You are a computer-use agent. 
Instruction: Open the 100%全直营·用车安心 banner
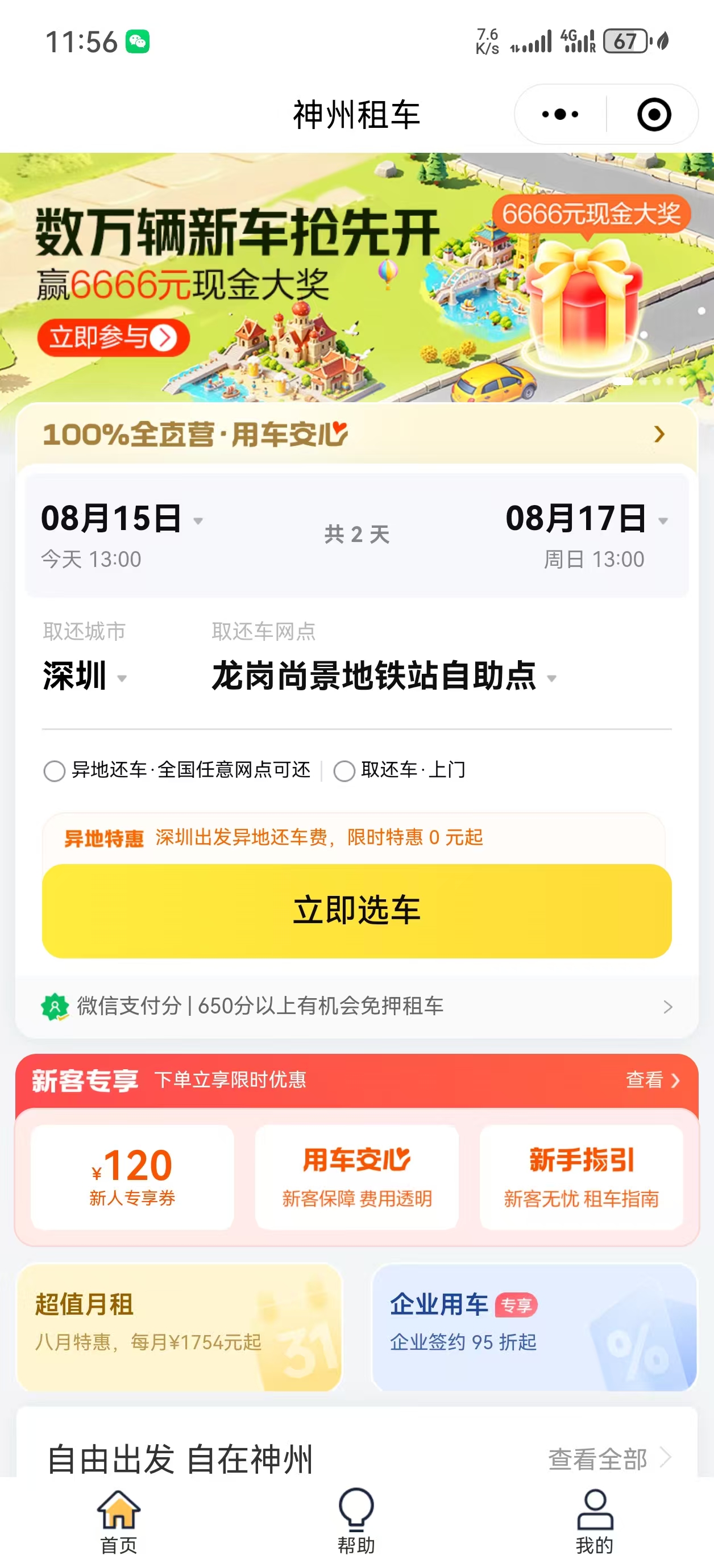pos(356,435)
